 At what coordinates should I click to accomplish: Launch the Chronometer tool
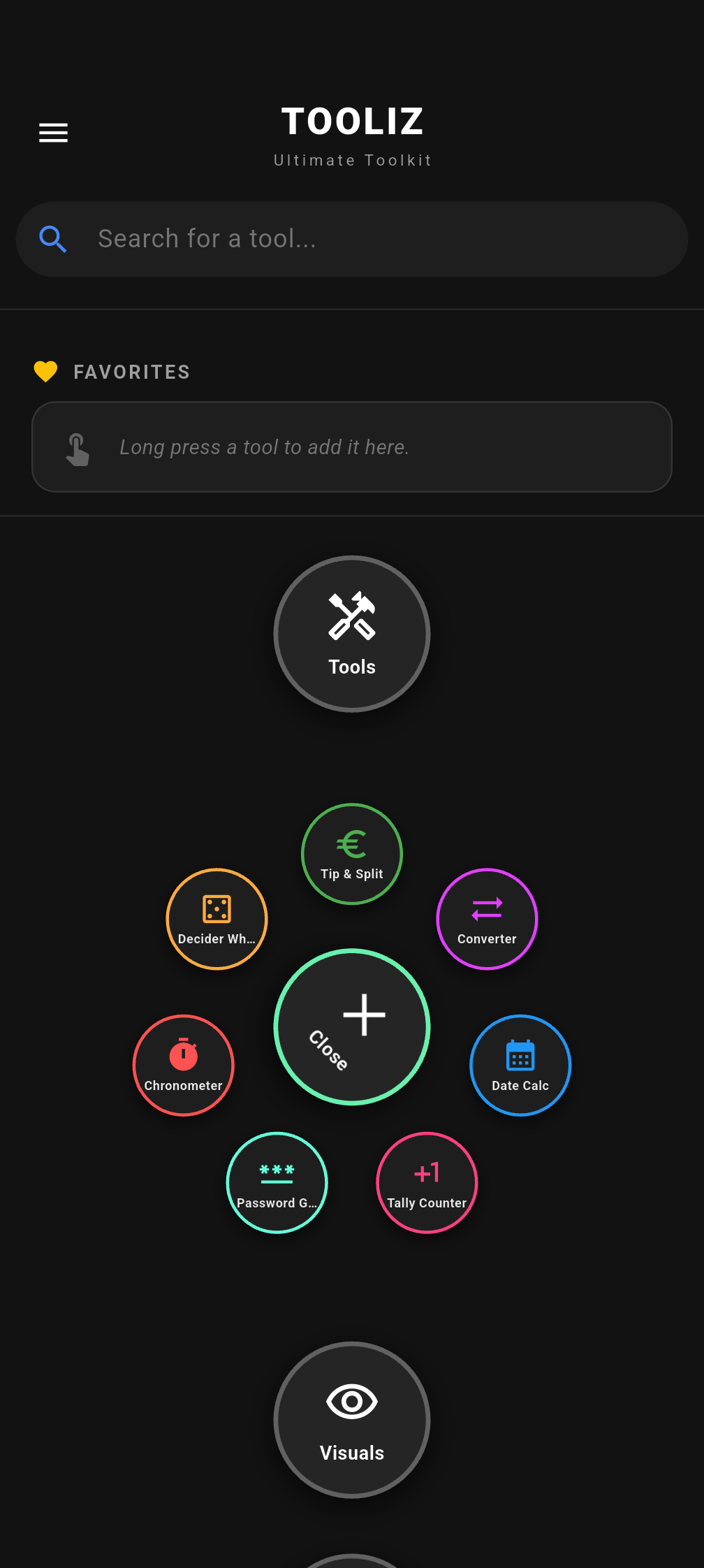pos(183,1065)
